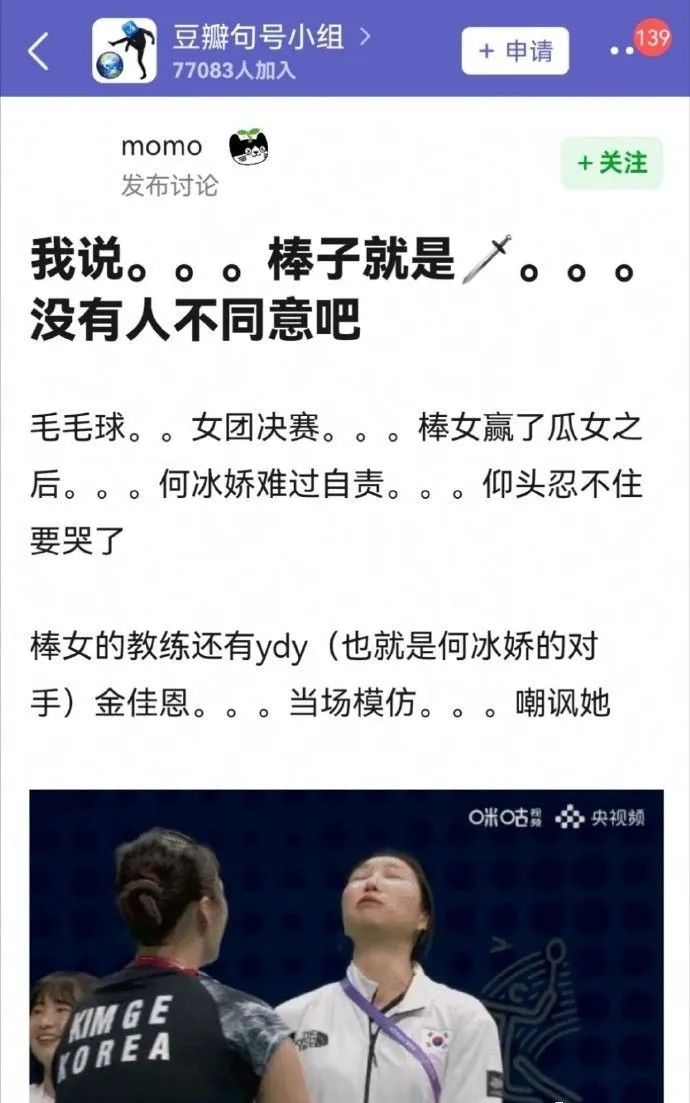Open momo's user profile
The image size is (690, 1103).
162,147
